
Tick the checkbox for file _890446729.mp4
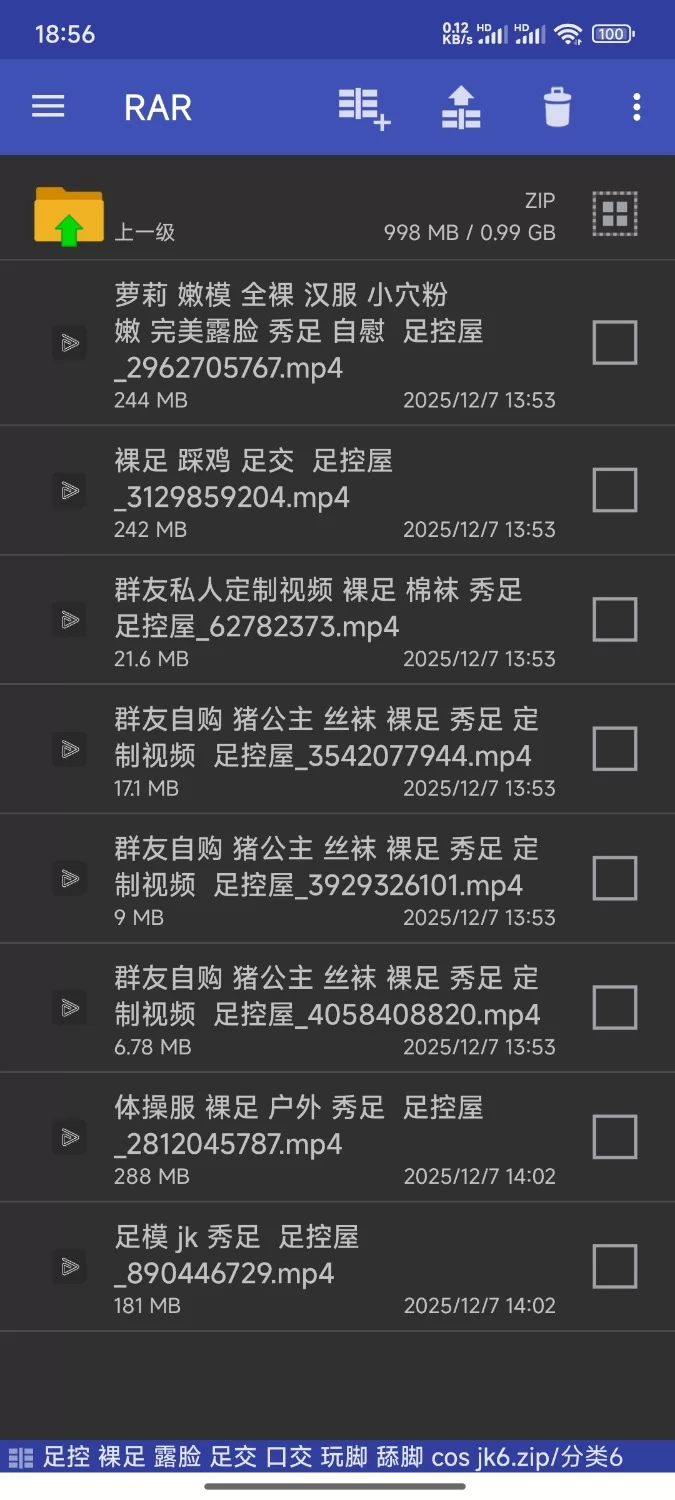(x=614, y=1266)
